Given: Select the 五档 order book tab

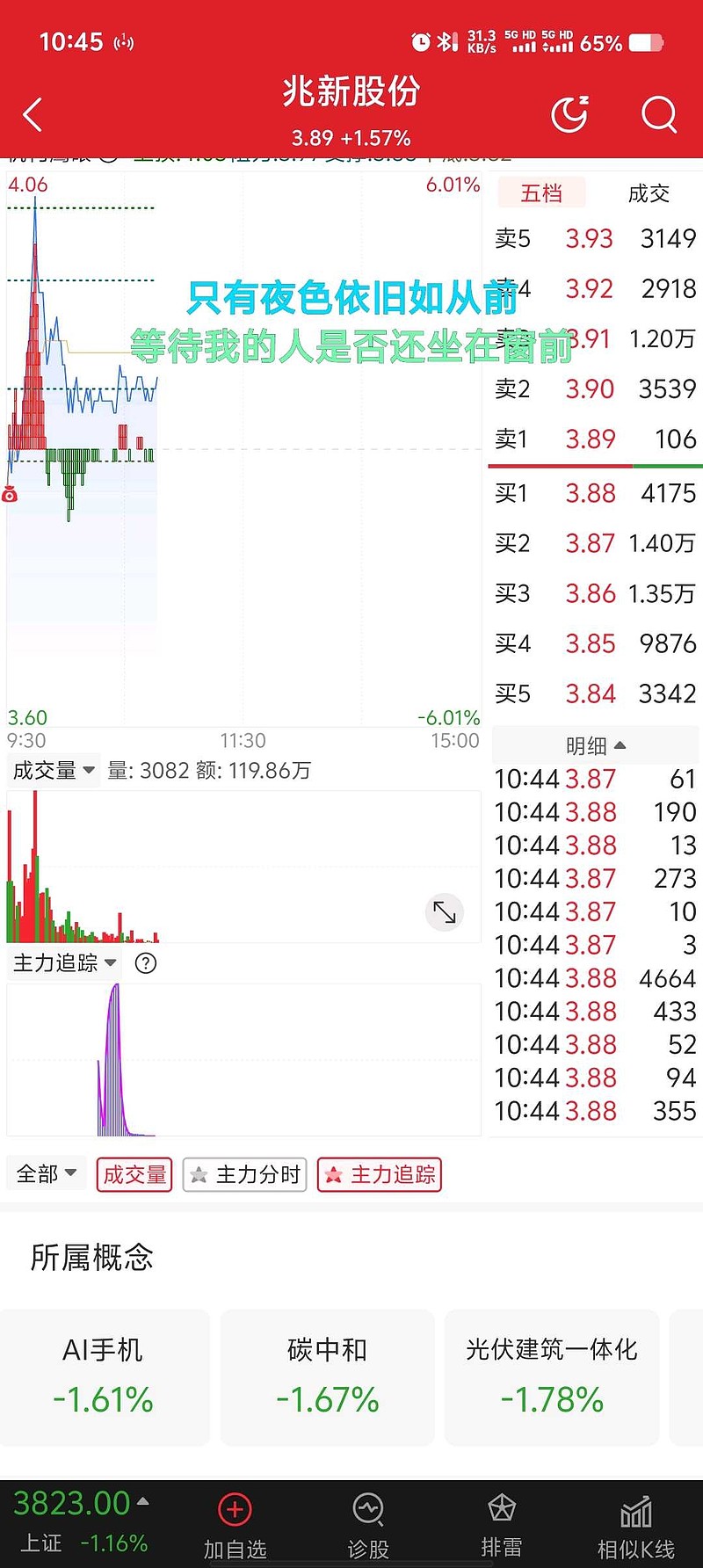Looking at the screenshot, I should pos(541,193).
